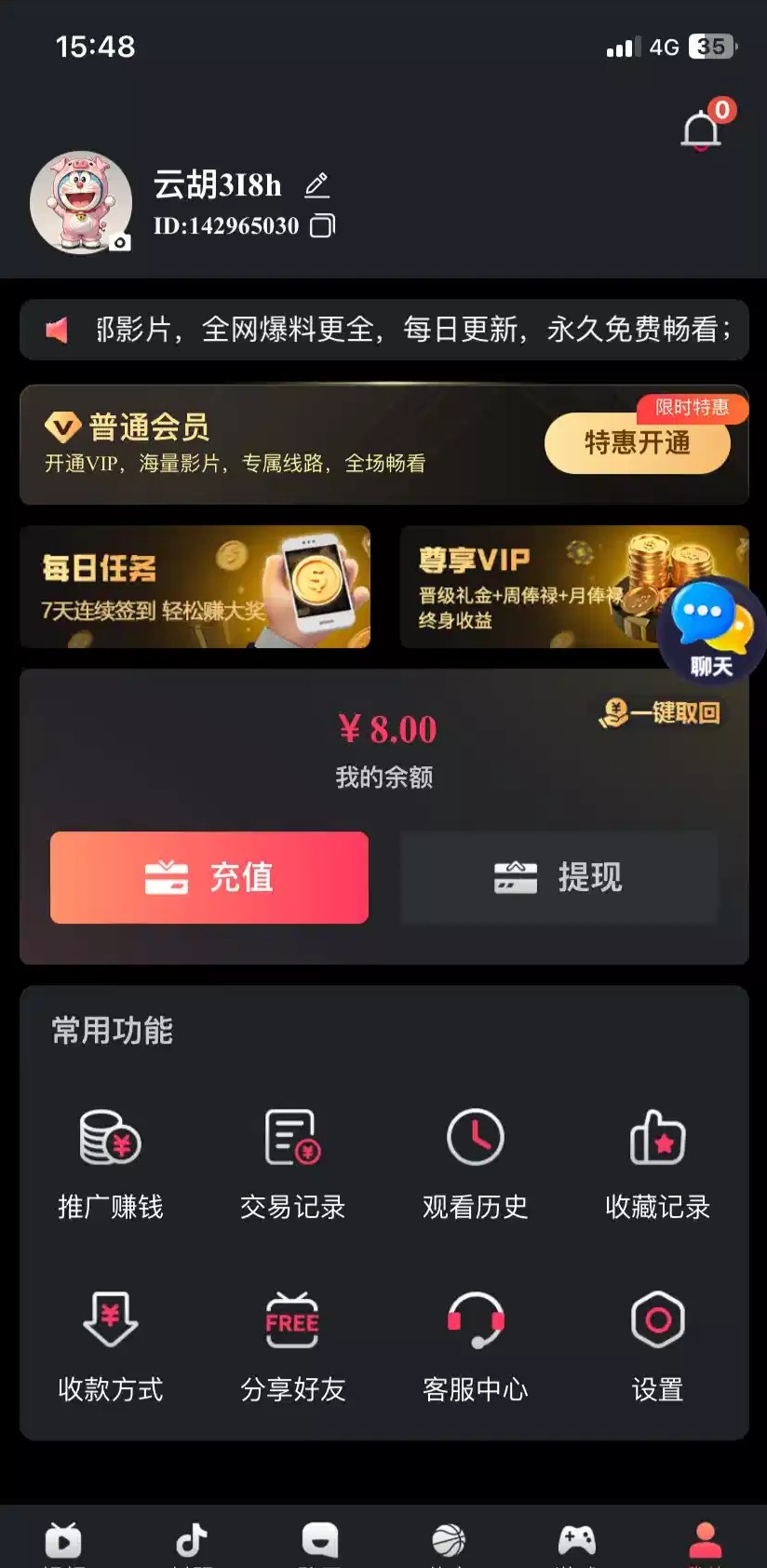
Task: Copy the user ID 142965030
Action: tap(322, 226)
